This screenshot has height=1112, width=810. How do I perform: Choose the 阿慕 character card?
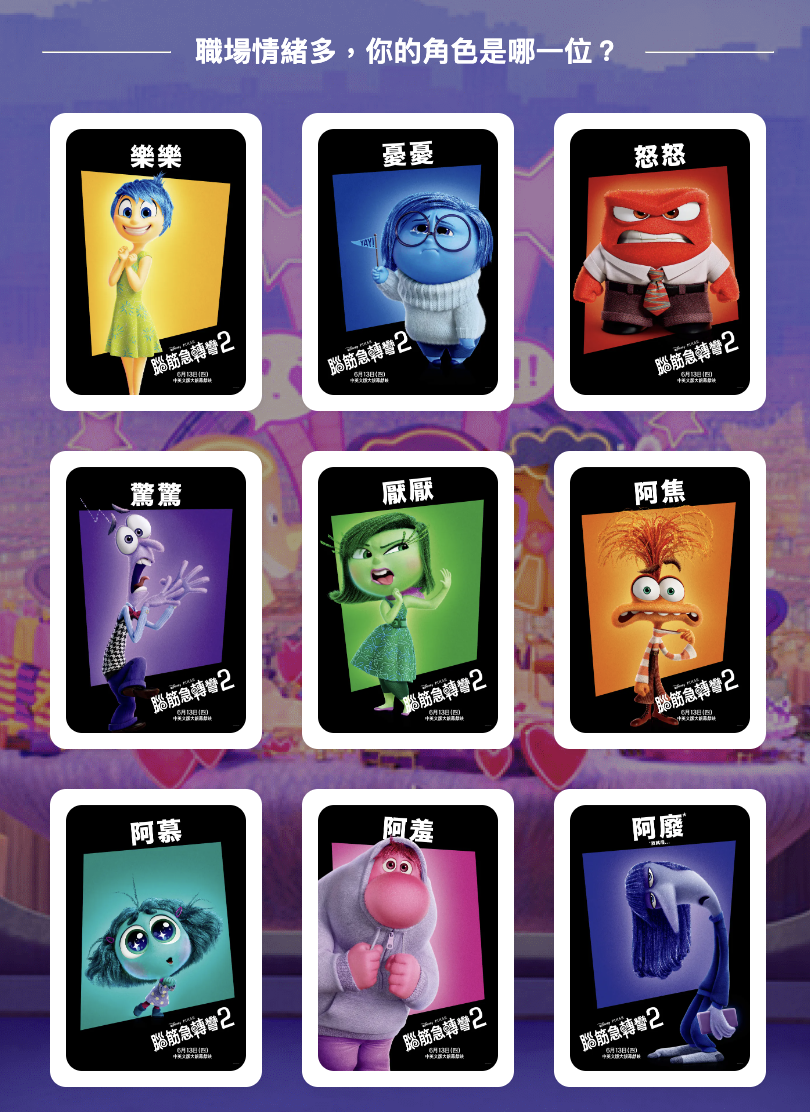pyautogui.click(x=156, y=938)
